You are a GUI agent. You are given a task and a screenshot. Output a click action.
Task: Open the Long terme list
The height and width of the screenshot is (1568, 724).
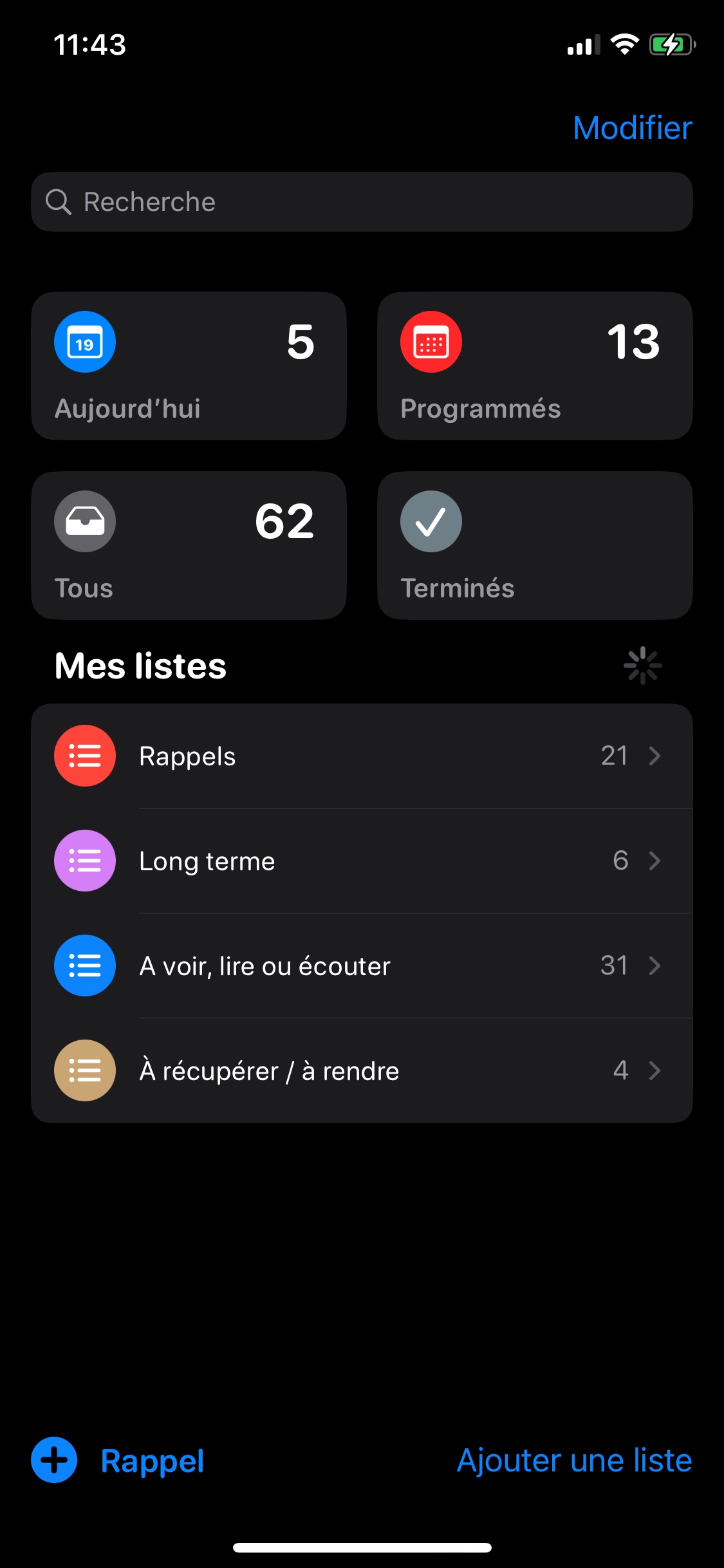click(362, 861)
